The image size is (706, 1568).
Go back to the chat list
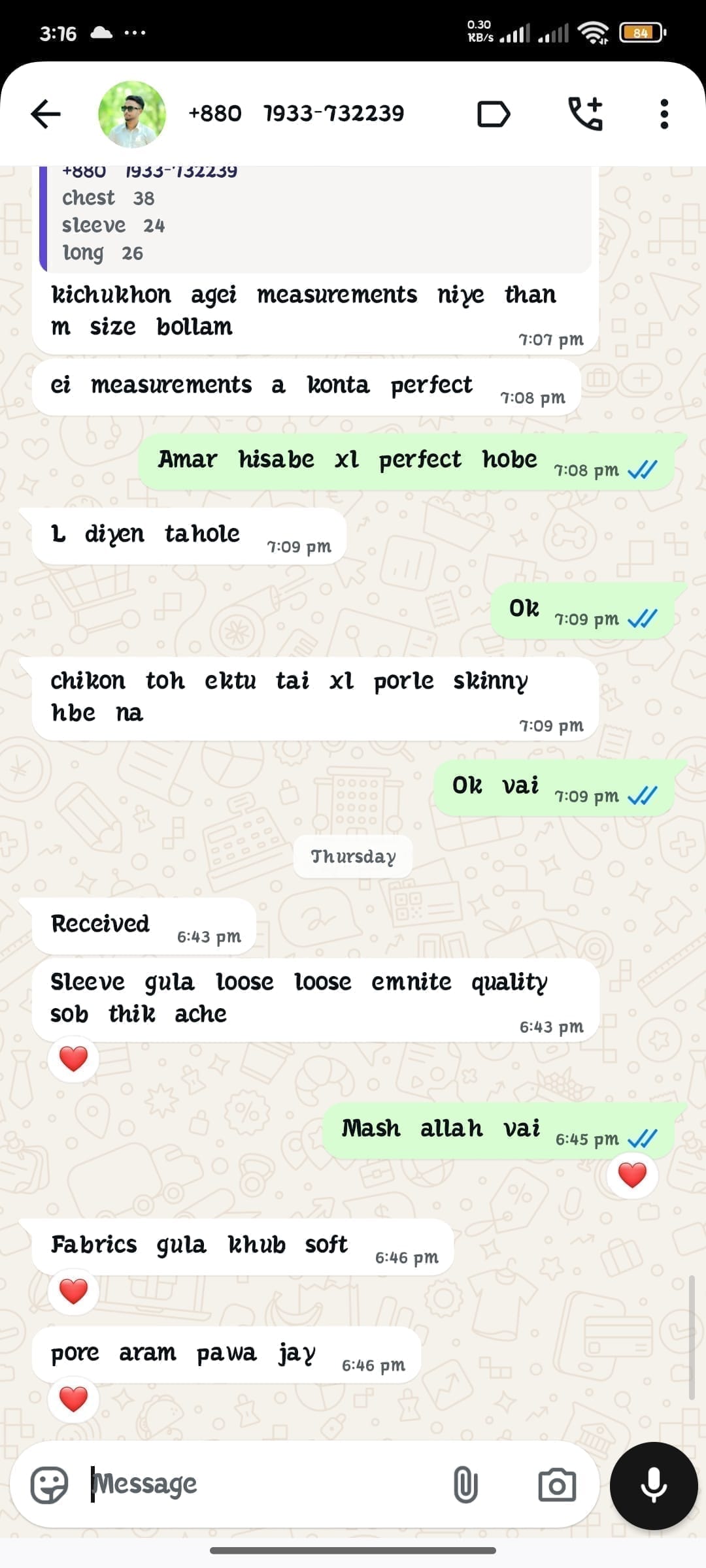(x=46, y=114)
